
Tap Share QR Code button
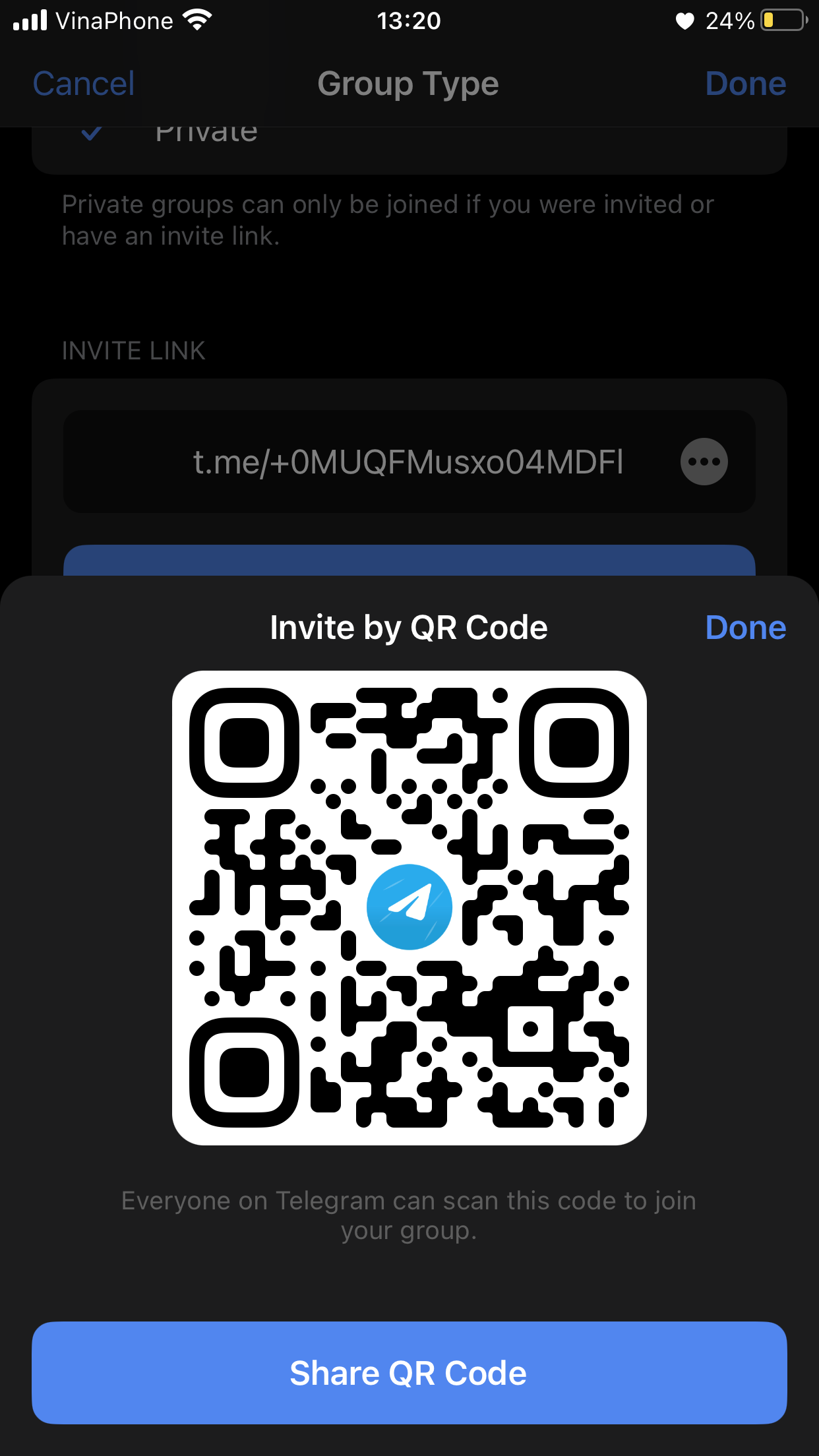[x=409, y=1373]
